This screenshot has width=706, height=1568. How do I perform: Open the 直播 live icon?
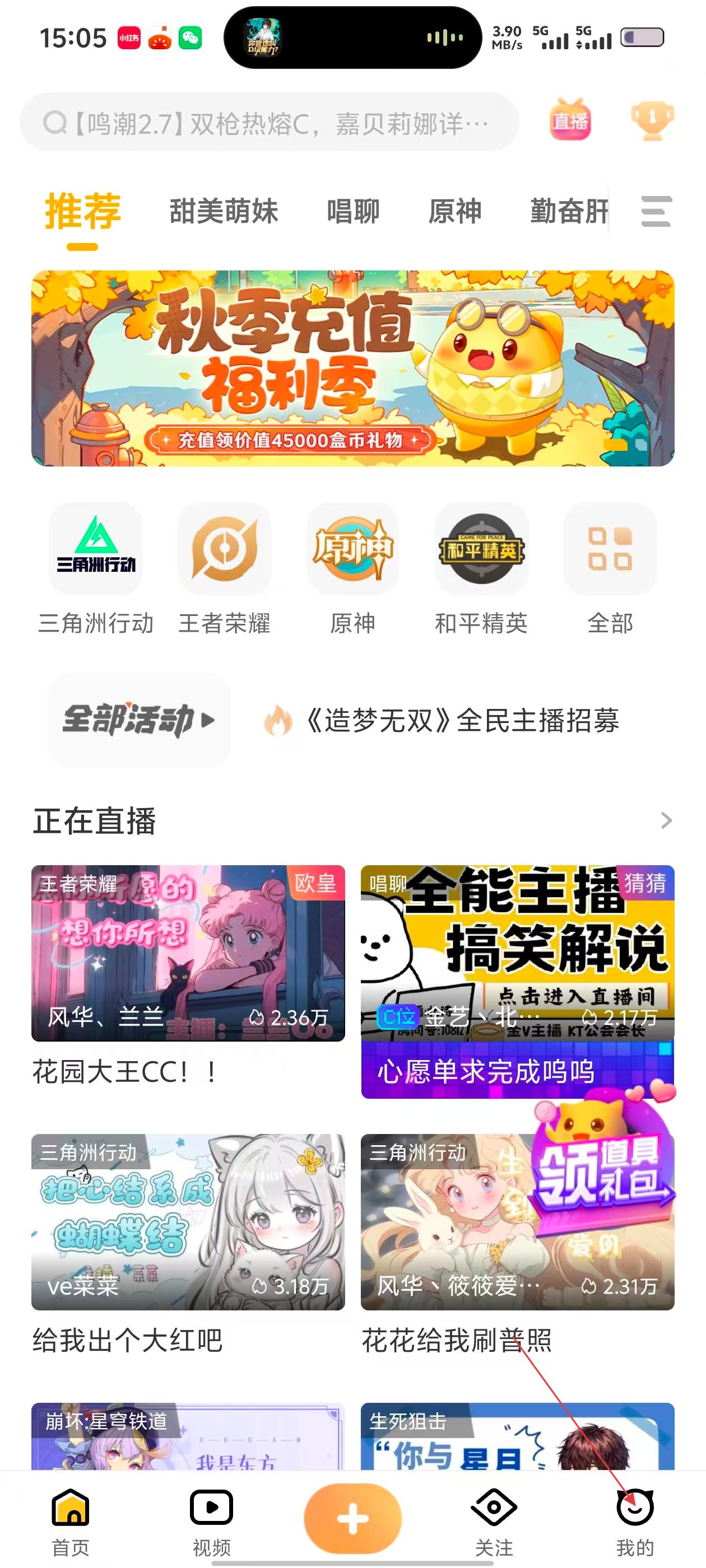(569, 120)
